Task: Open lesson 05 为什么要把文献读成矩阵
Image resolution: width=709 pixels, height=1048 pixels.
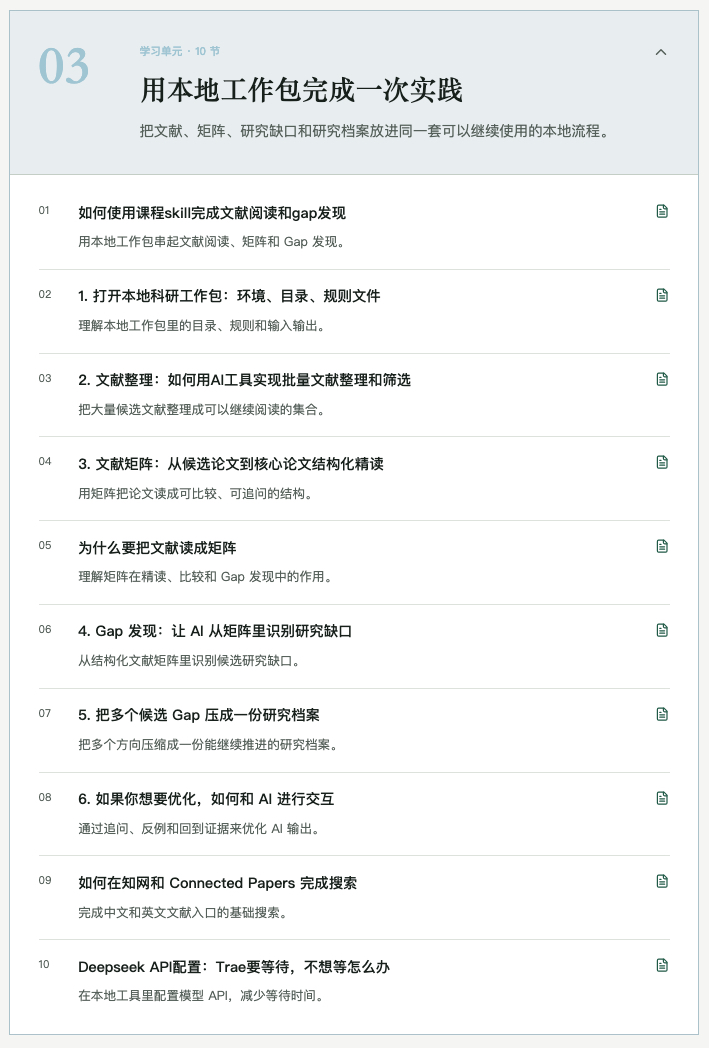Action: (354, 563)
